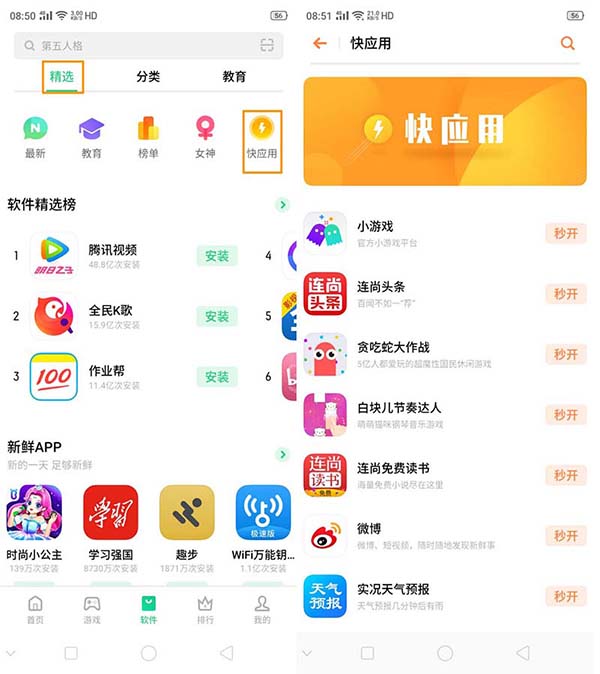
Task: Tap the orange search icon on 快应用 page
Action: pyautogui.click(x=568, y=43)
